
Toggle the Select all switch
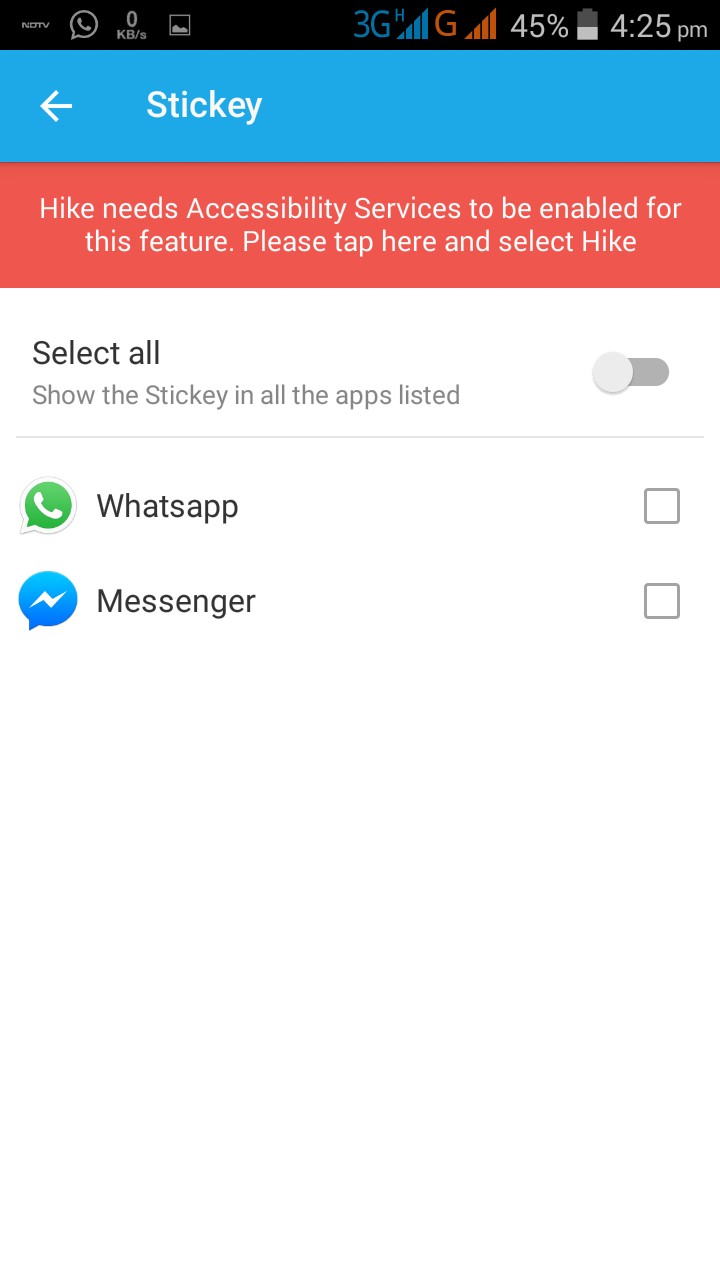[631, 373]
